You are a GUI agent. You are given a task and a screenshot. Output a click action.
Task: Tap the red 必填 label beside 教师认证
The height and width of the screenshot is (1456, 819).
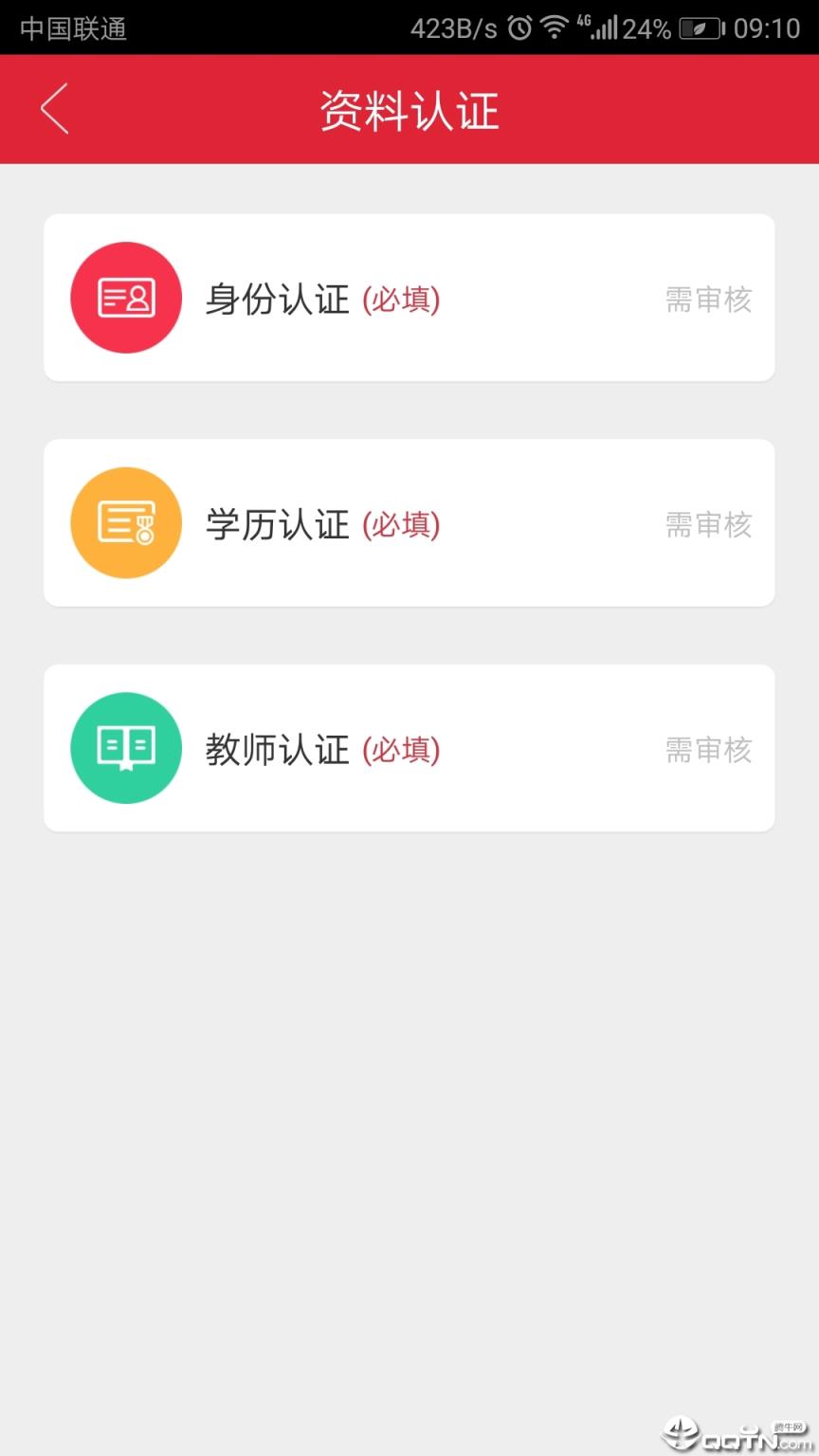401,751
